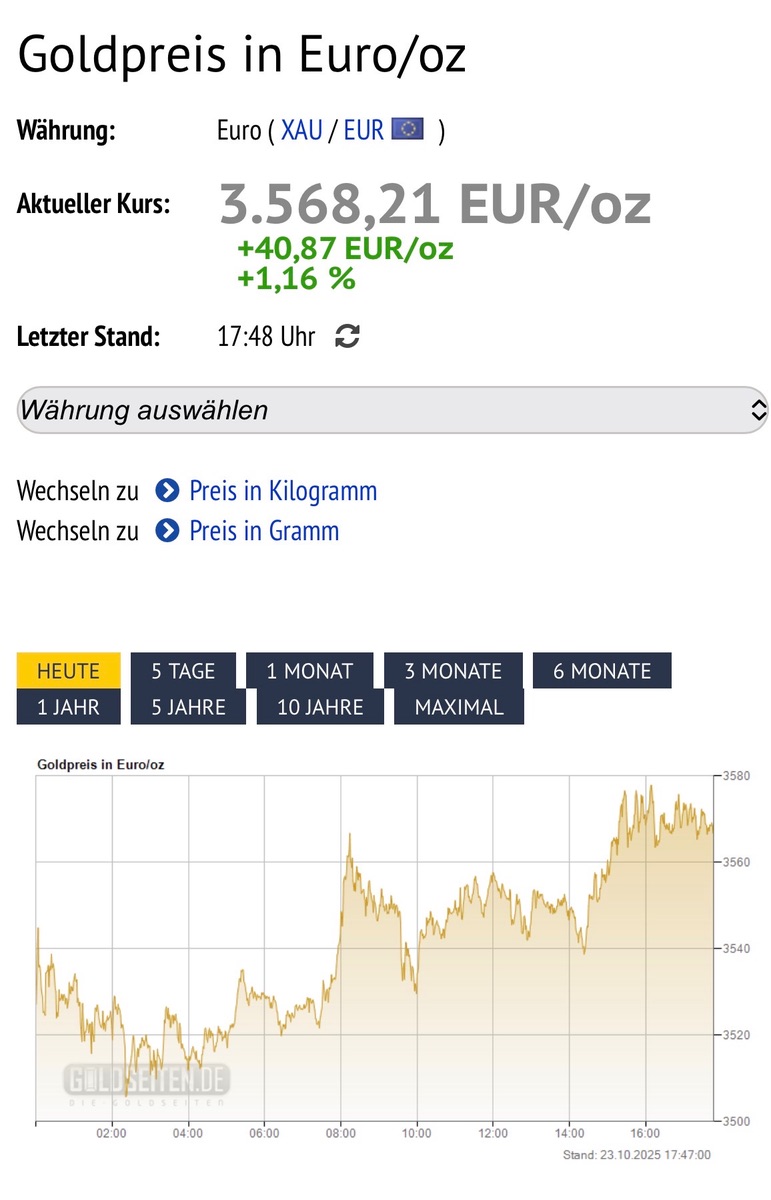
Task: Switch to Preis in Gramm
Action: point(263,531)
